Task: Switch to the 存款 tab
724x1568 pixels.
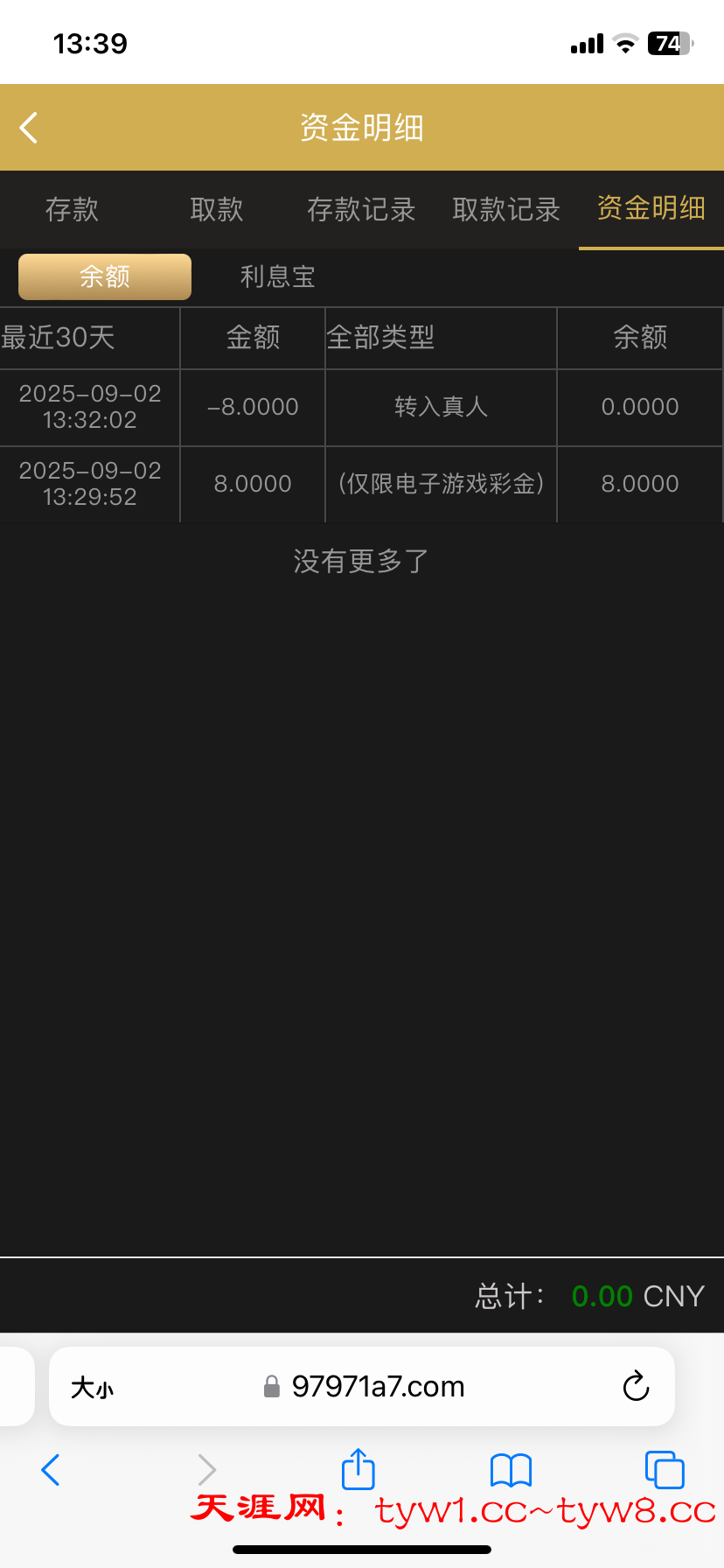Action: point(72,210)
